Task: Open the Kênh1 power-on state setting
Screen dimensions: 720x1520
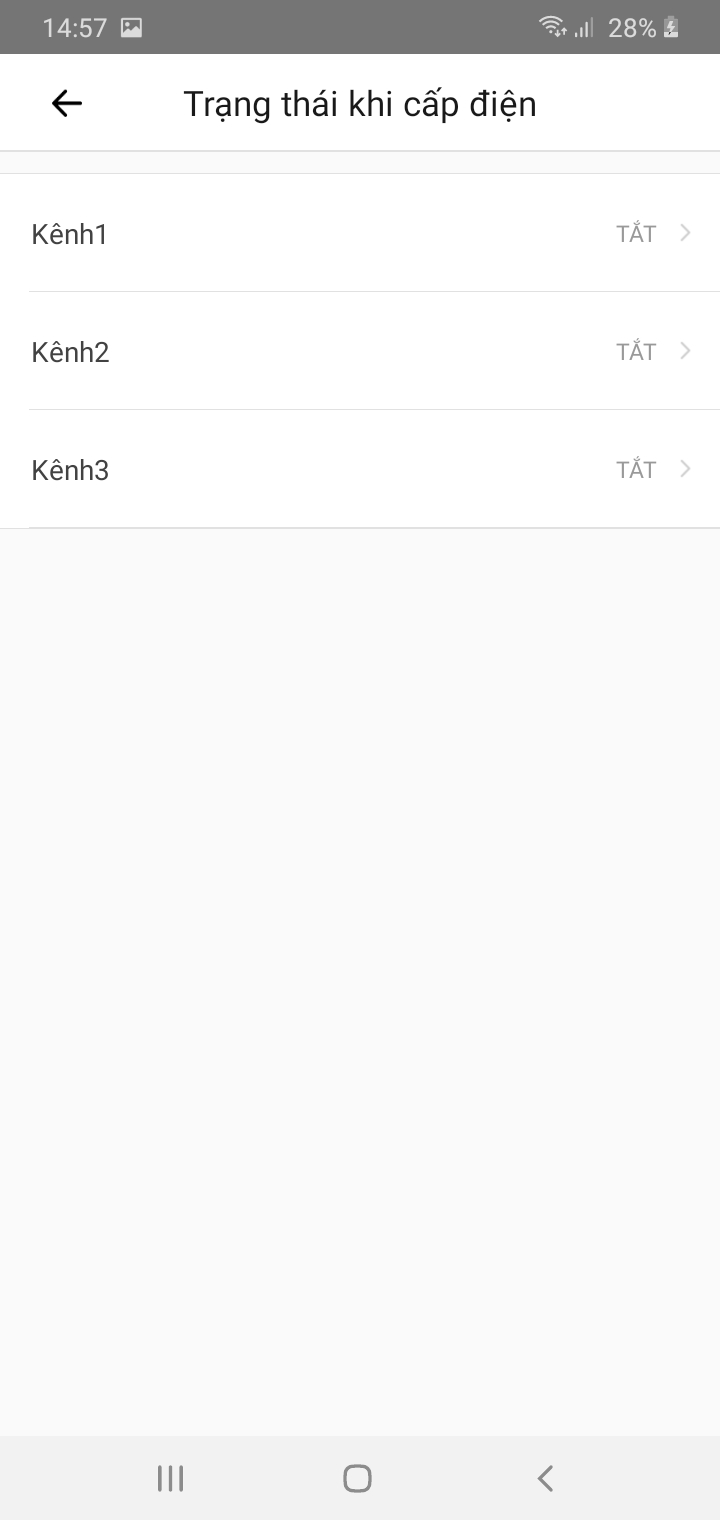Action: [x=360, y=233]
